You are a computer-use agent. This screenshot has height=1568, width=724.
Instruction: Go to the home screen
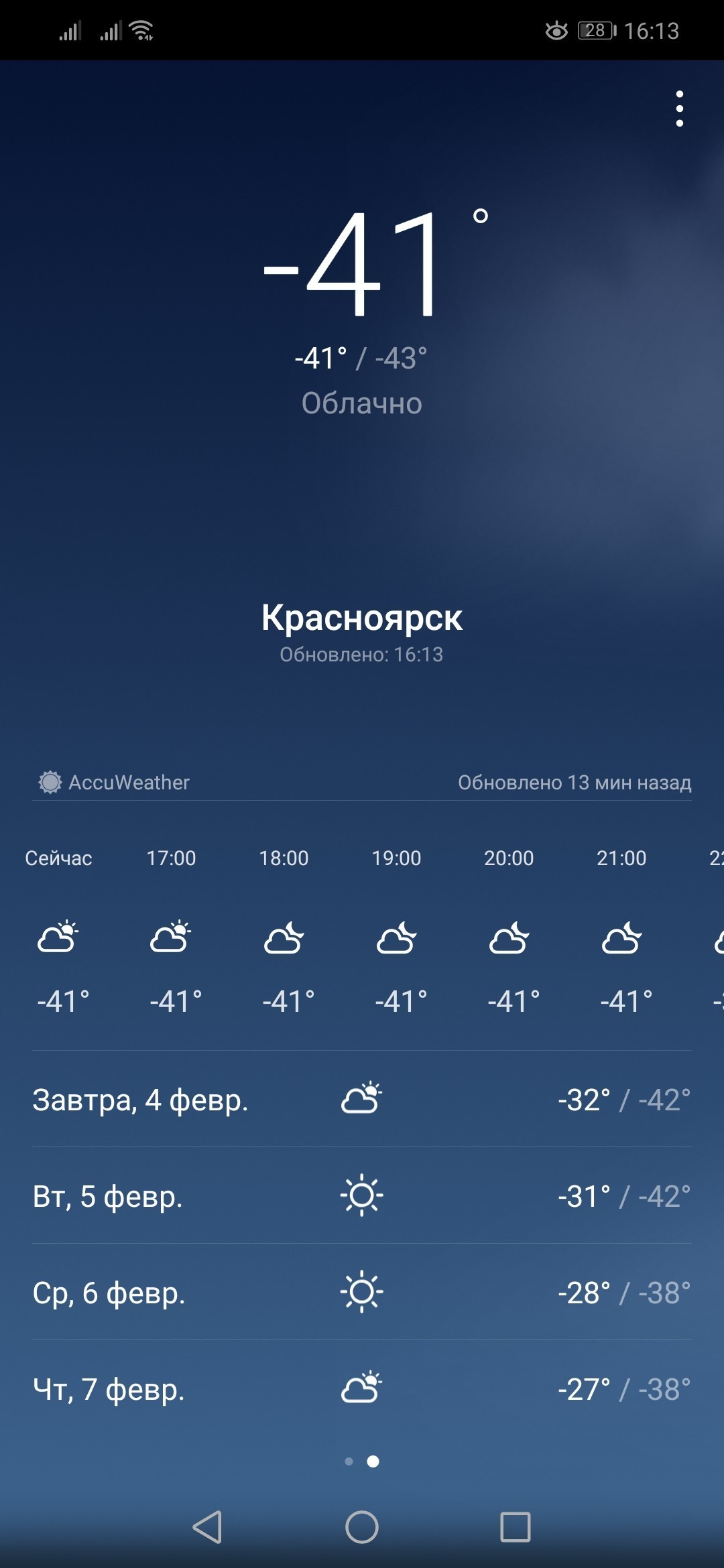coord(362,1527)
